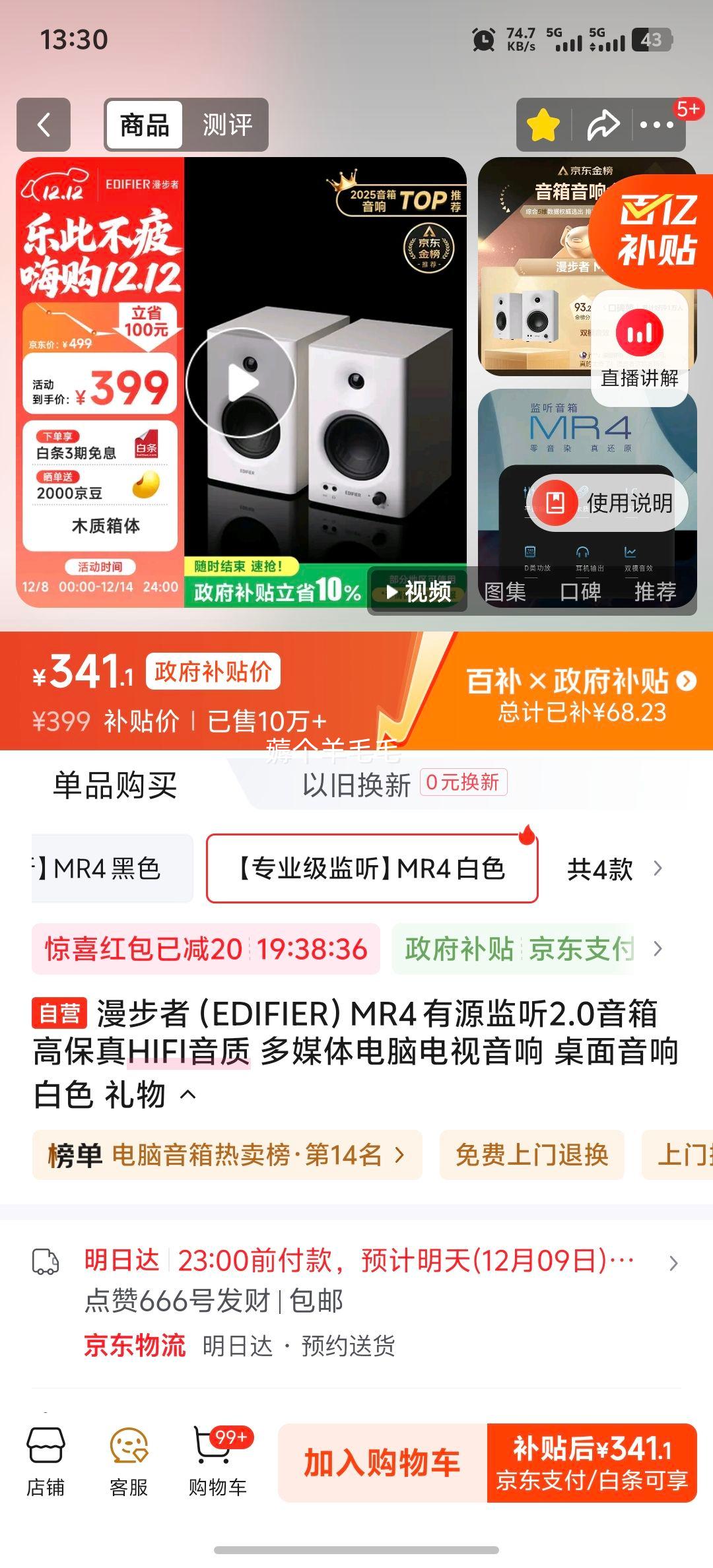Switch to the 口碑 tab
Screen dimensions: 713x1568
tap(580, 591)
